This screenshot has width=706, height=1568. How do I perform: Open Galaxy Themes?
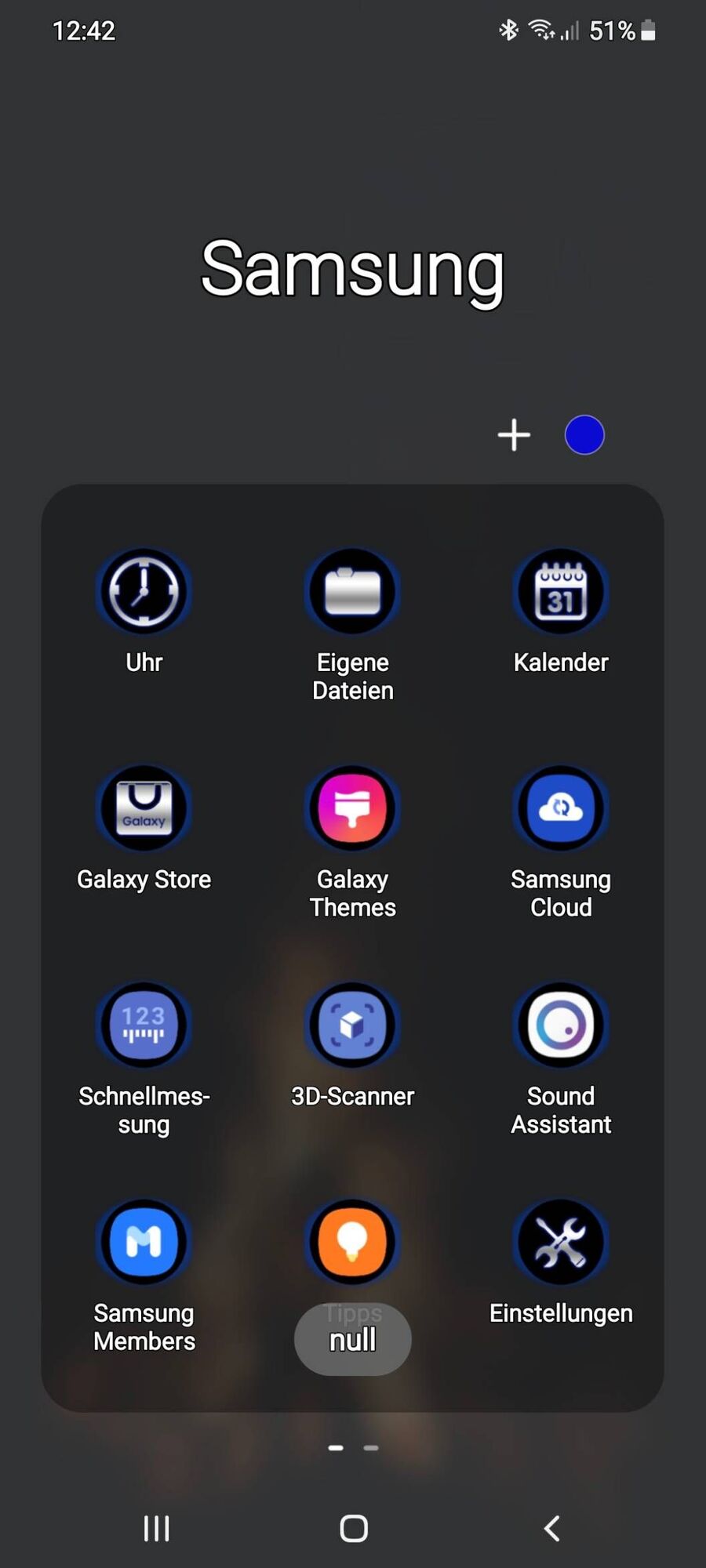tap(352, 808)
